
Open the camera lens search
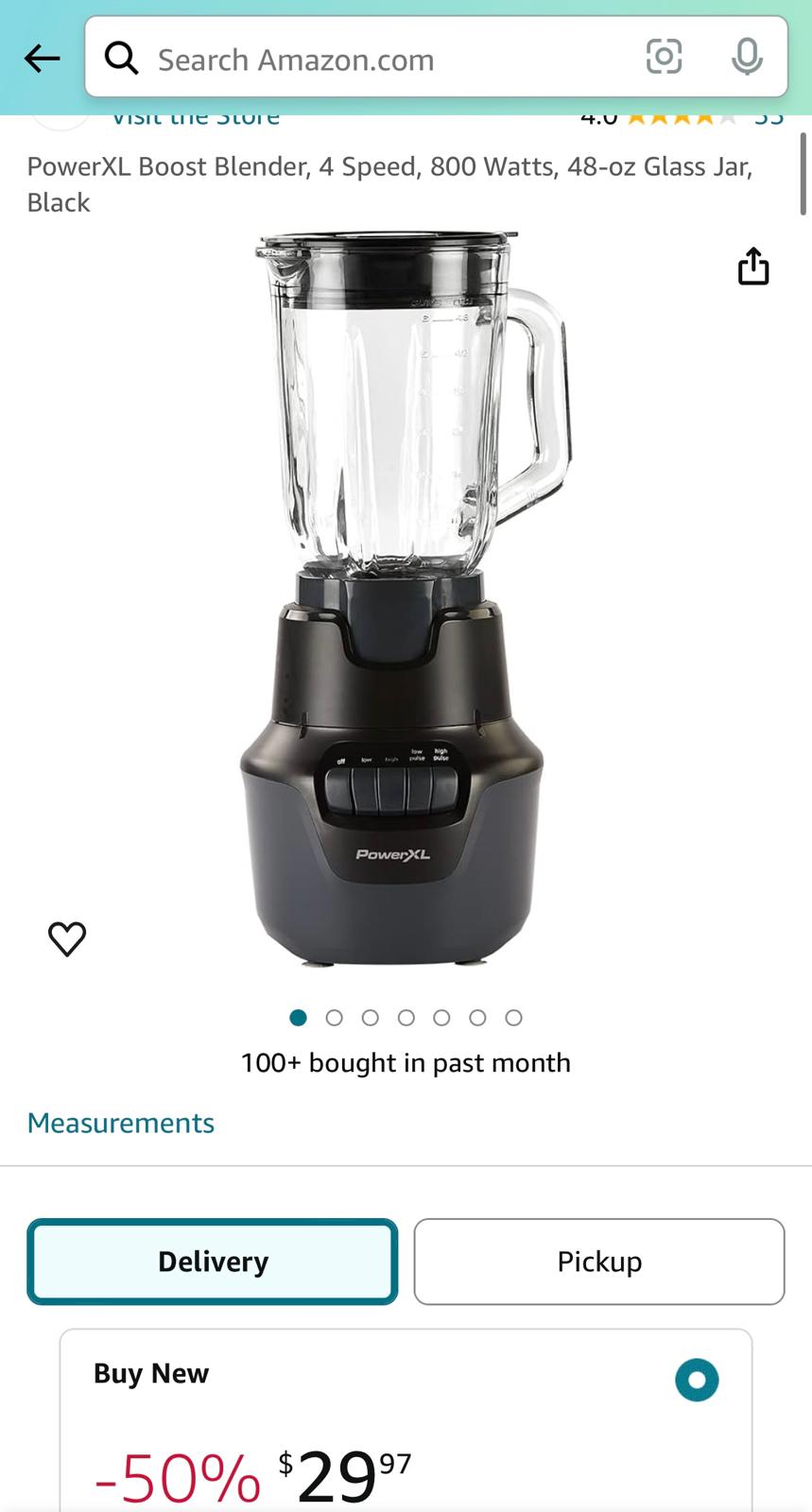pyautogui.click(x=664, y=58)
